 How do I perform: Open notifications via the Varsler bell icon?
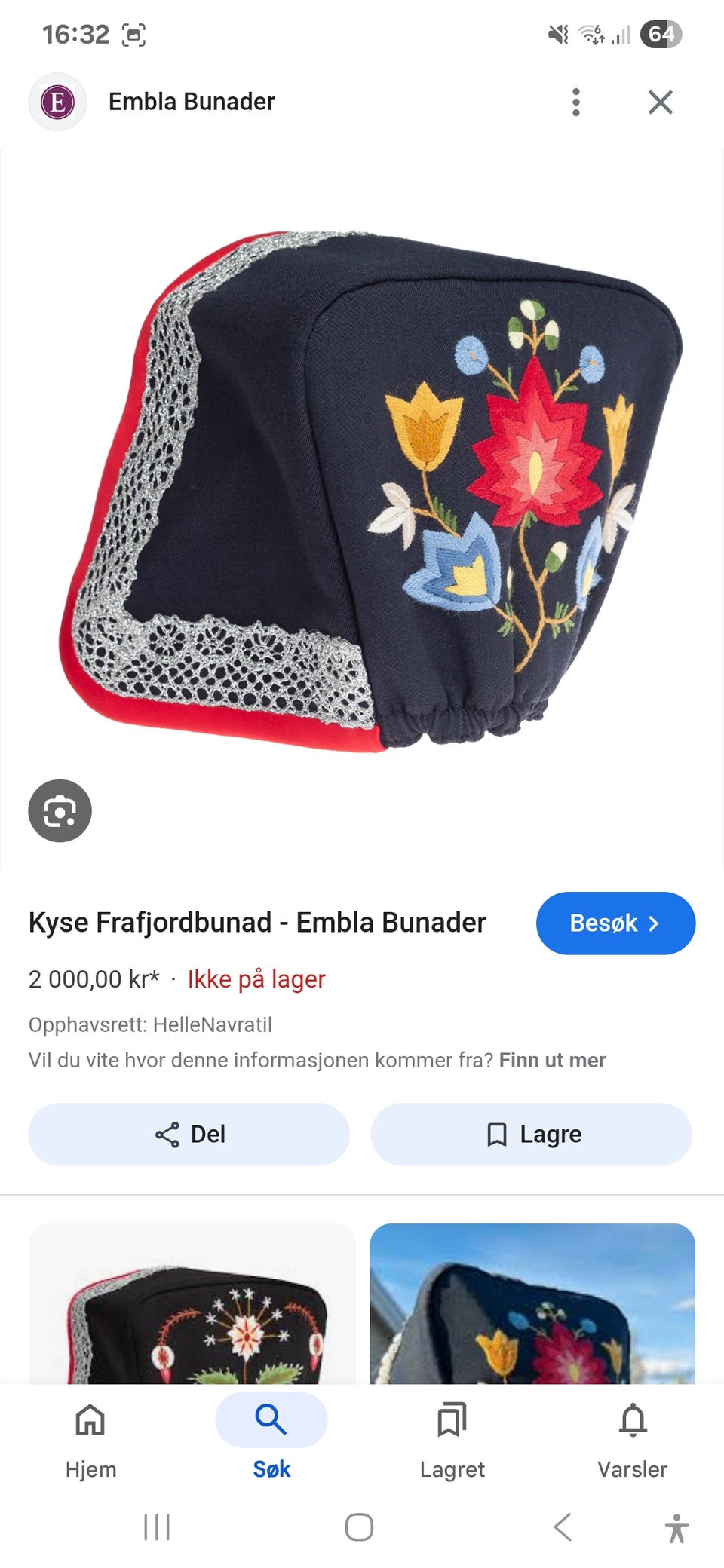(x=633, y=1420)
